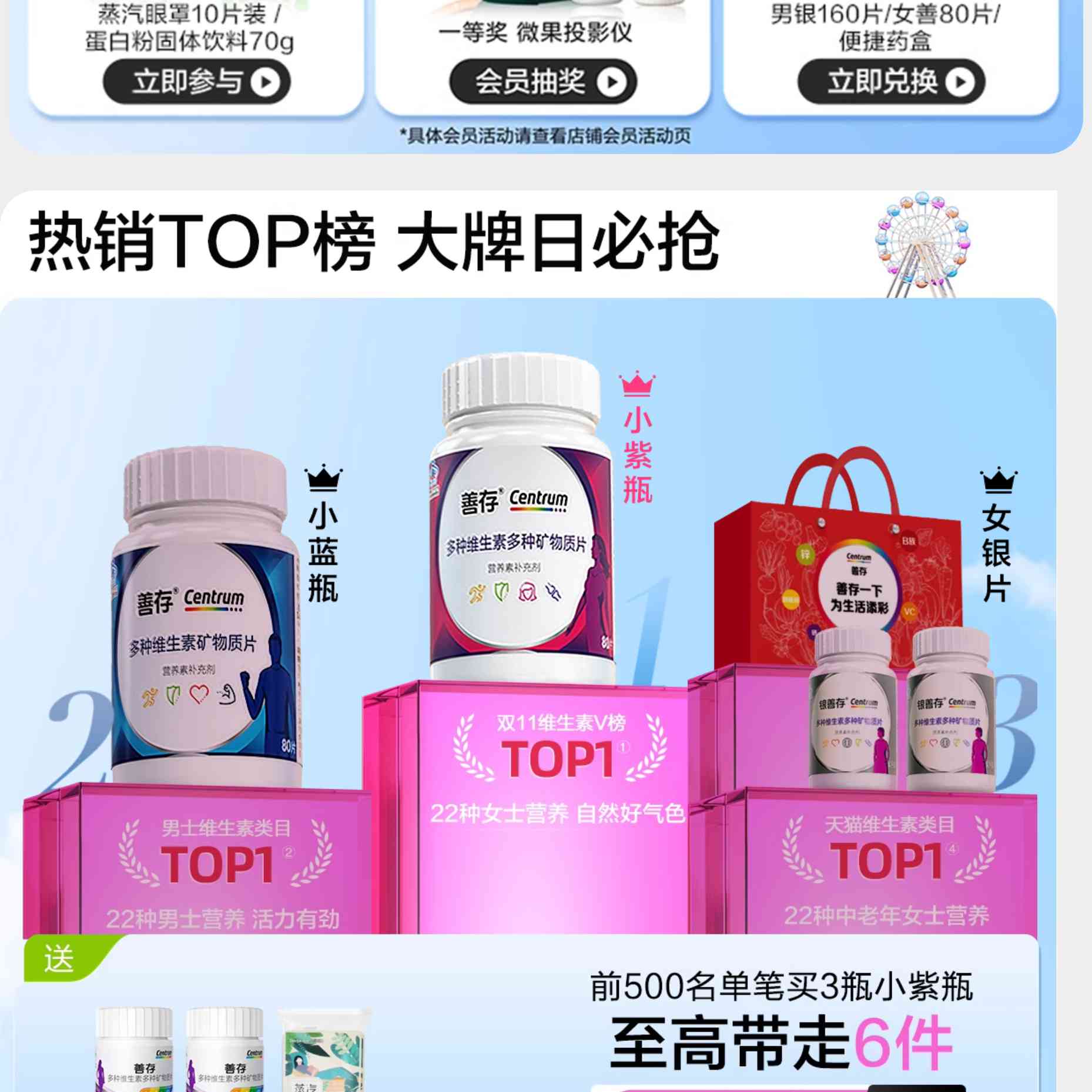Open the 小蓝瓶 men's vitamin product
Image resolution: width=1092 pixels, height=1092 pixels.
tap(206, 617)
